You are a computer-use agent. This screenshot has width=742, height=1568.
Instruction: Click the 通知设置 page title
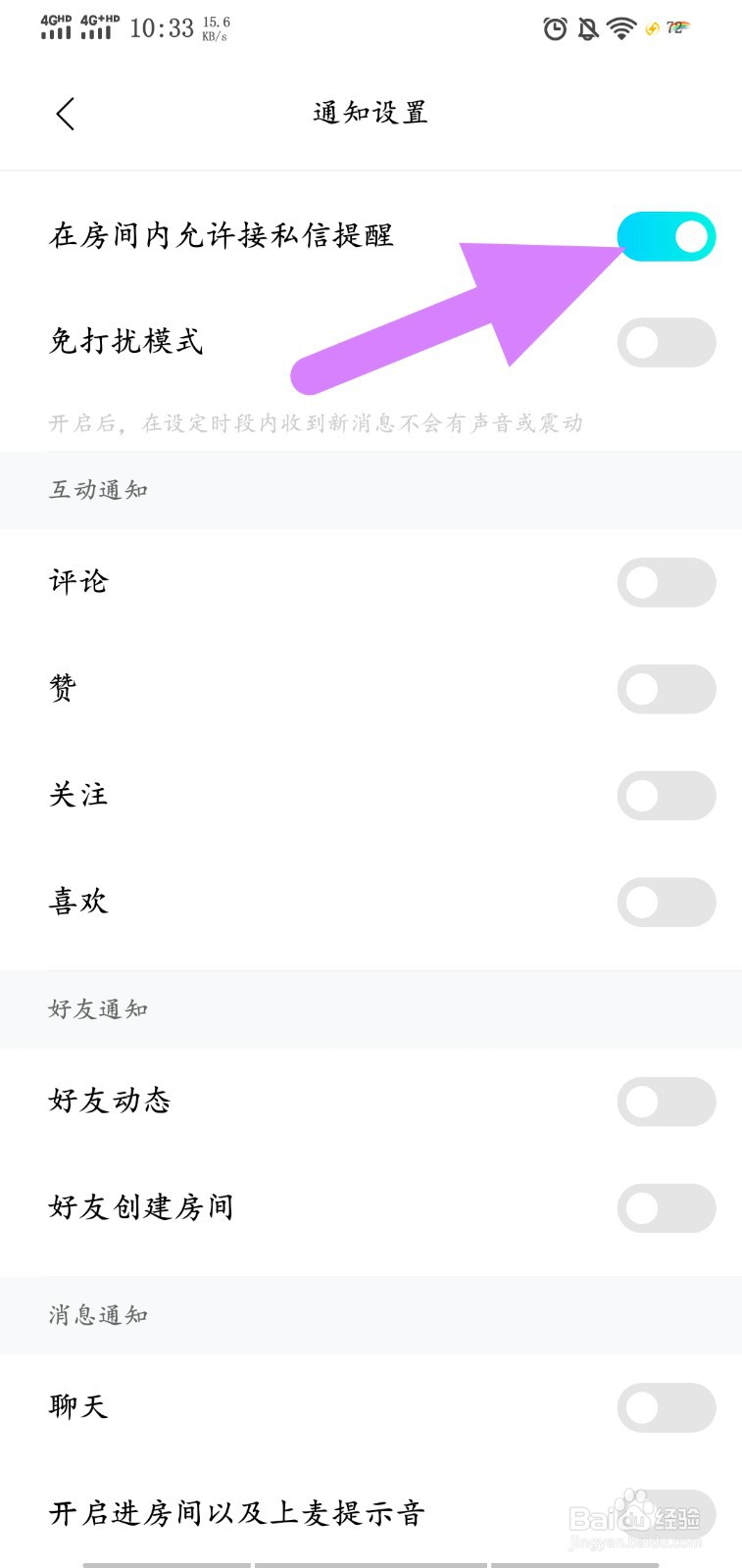click(x=370, y=113)
